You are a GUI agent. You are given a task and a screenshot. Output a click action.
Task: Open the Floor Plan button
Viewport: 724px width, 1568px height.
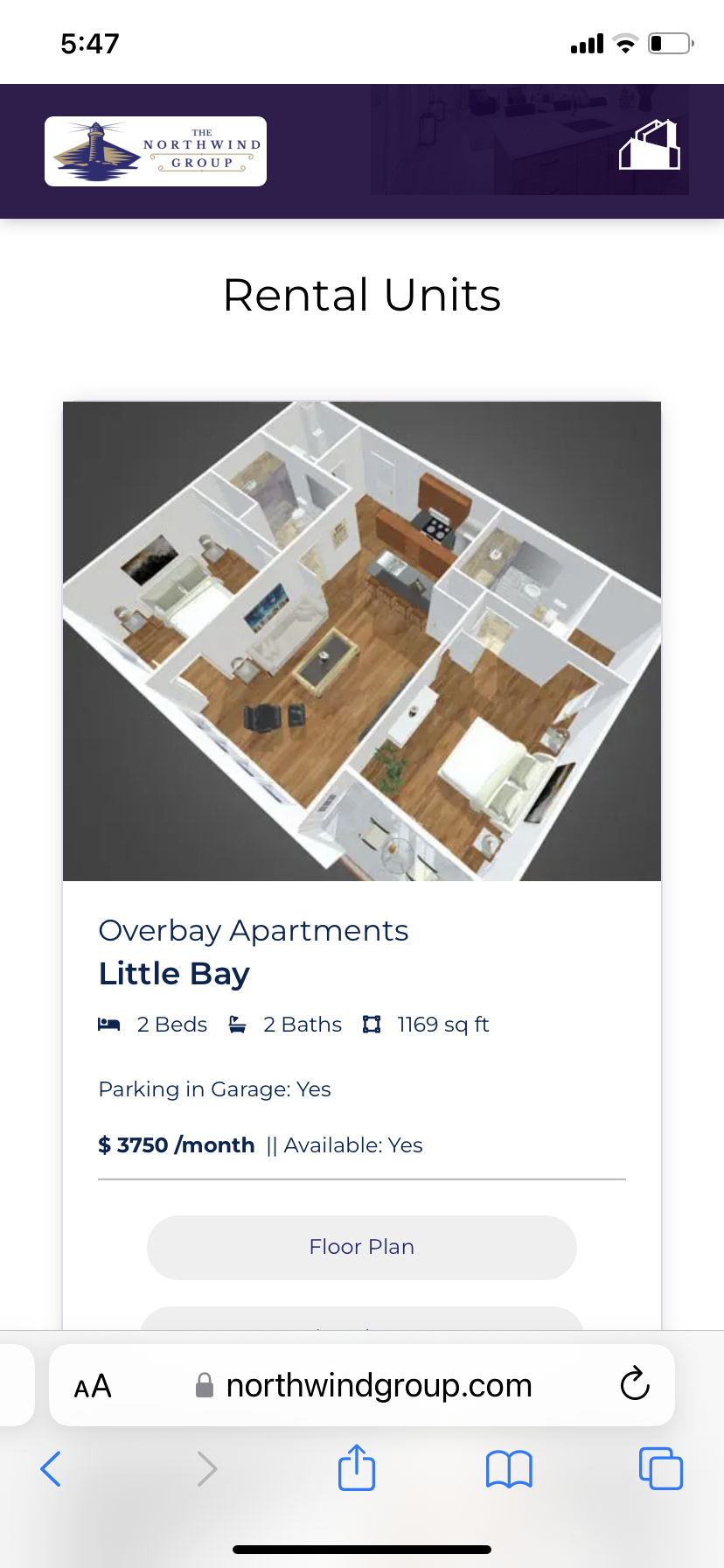362,1247
